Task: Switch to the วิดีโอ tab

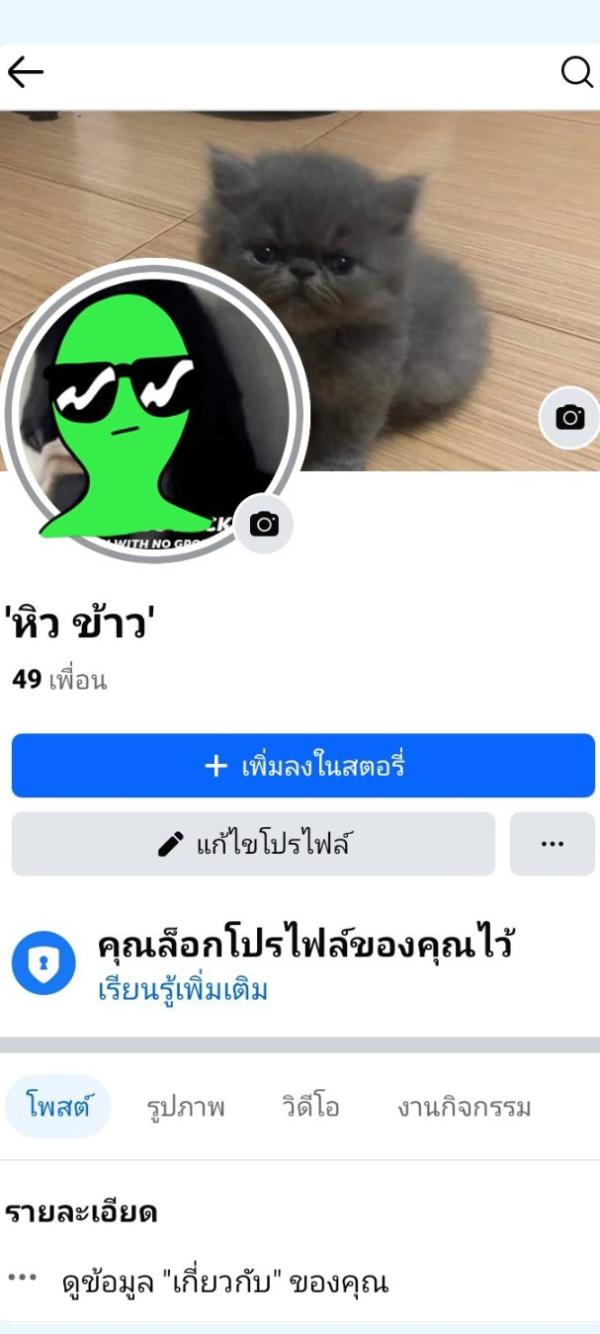Action: (x=310, y=1107)
